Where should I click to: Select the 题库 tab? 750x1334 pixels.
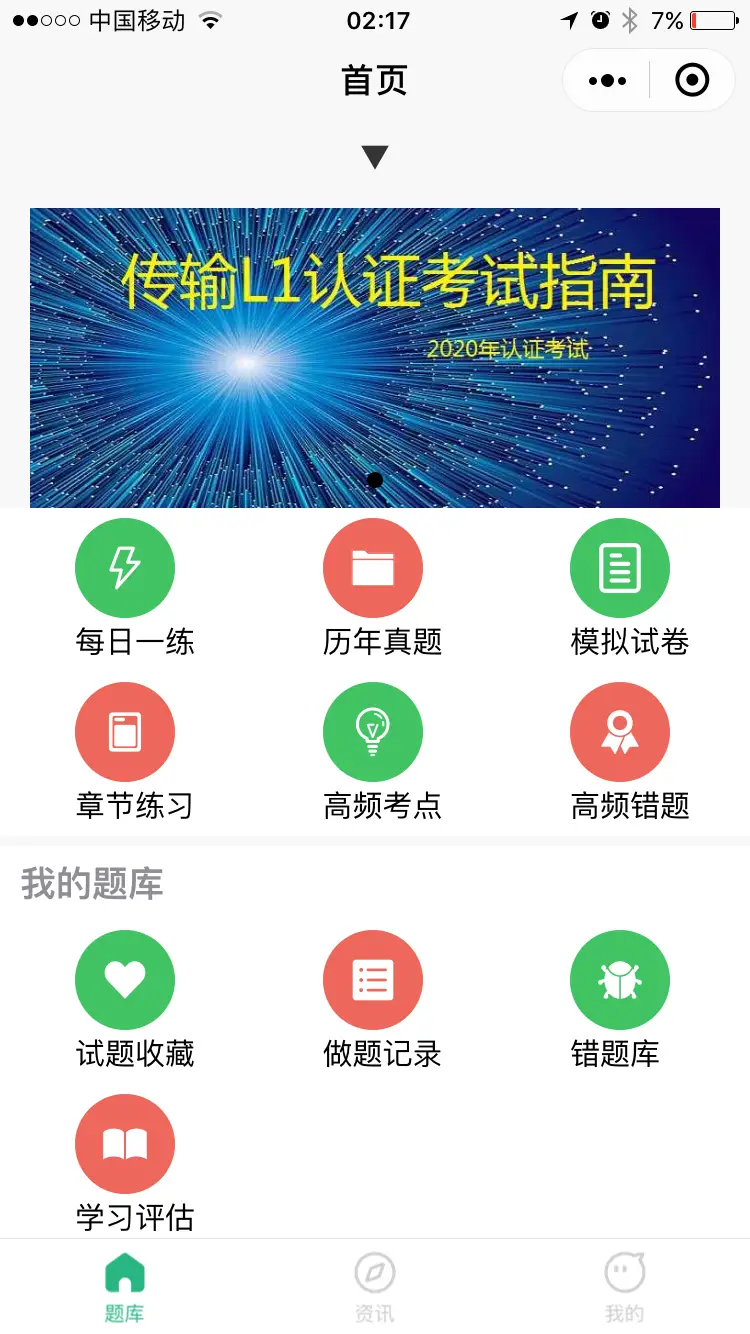(x=125, y=1288)
